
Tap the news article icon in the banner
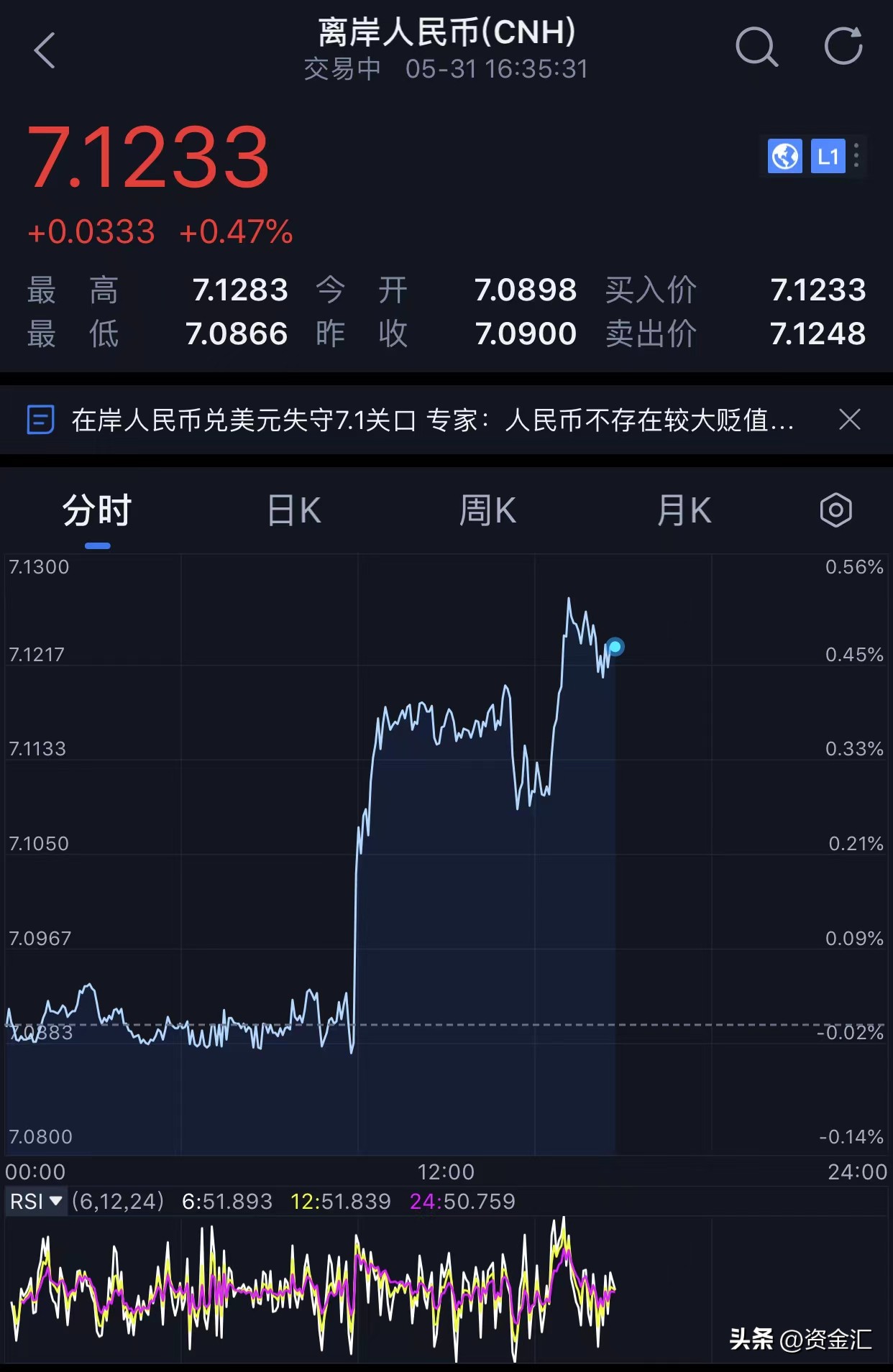pyautogui.click(x=41, y=420)
